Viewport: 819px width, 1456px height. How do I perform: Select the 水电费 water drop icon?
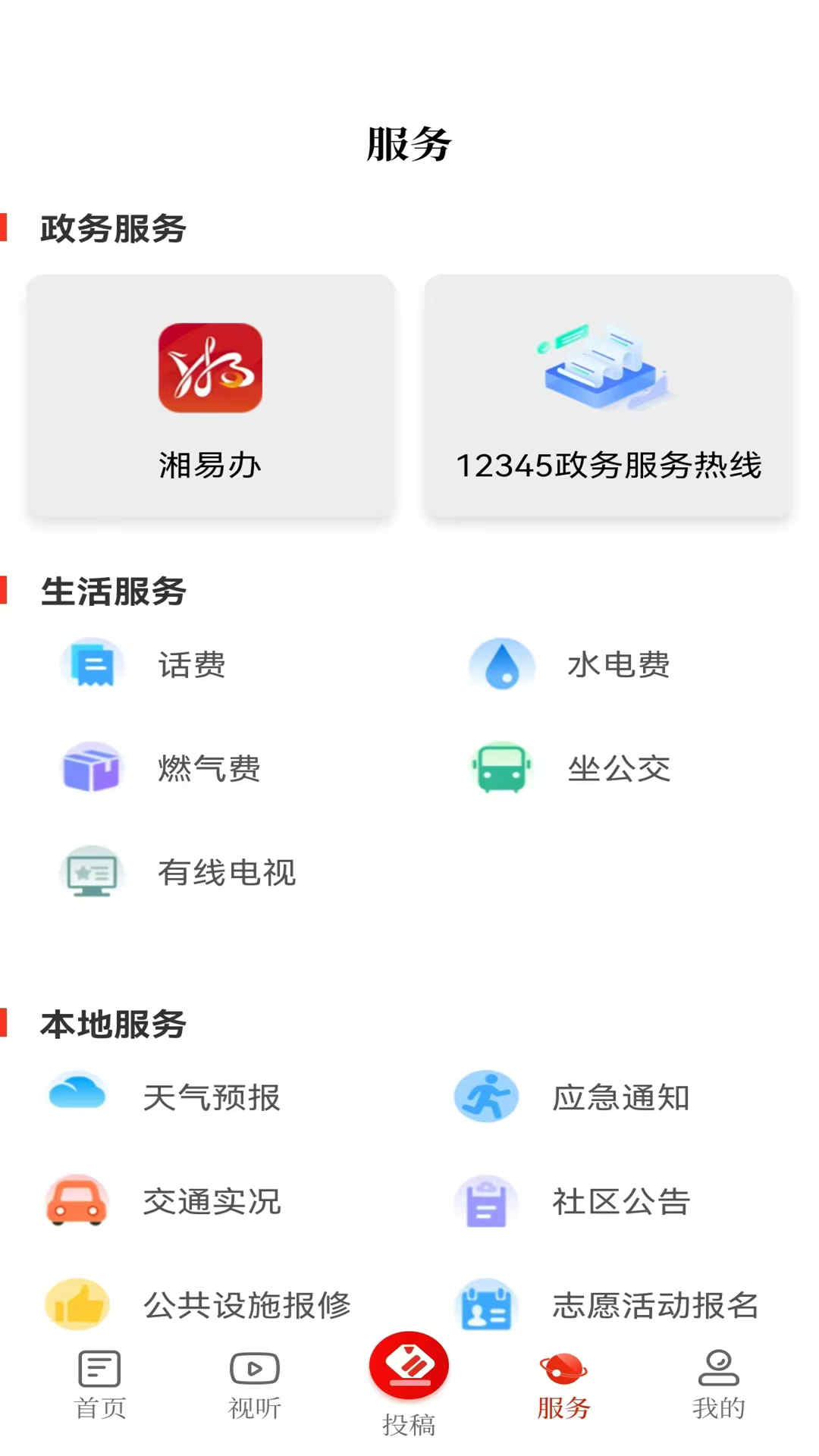click(500, 664)
